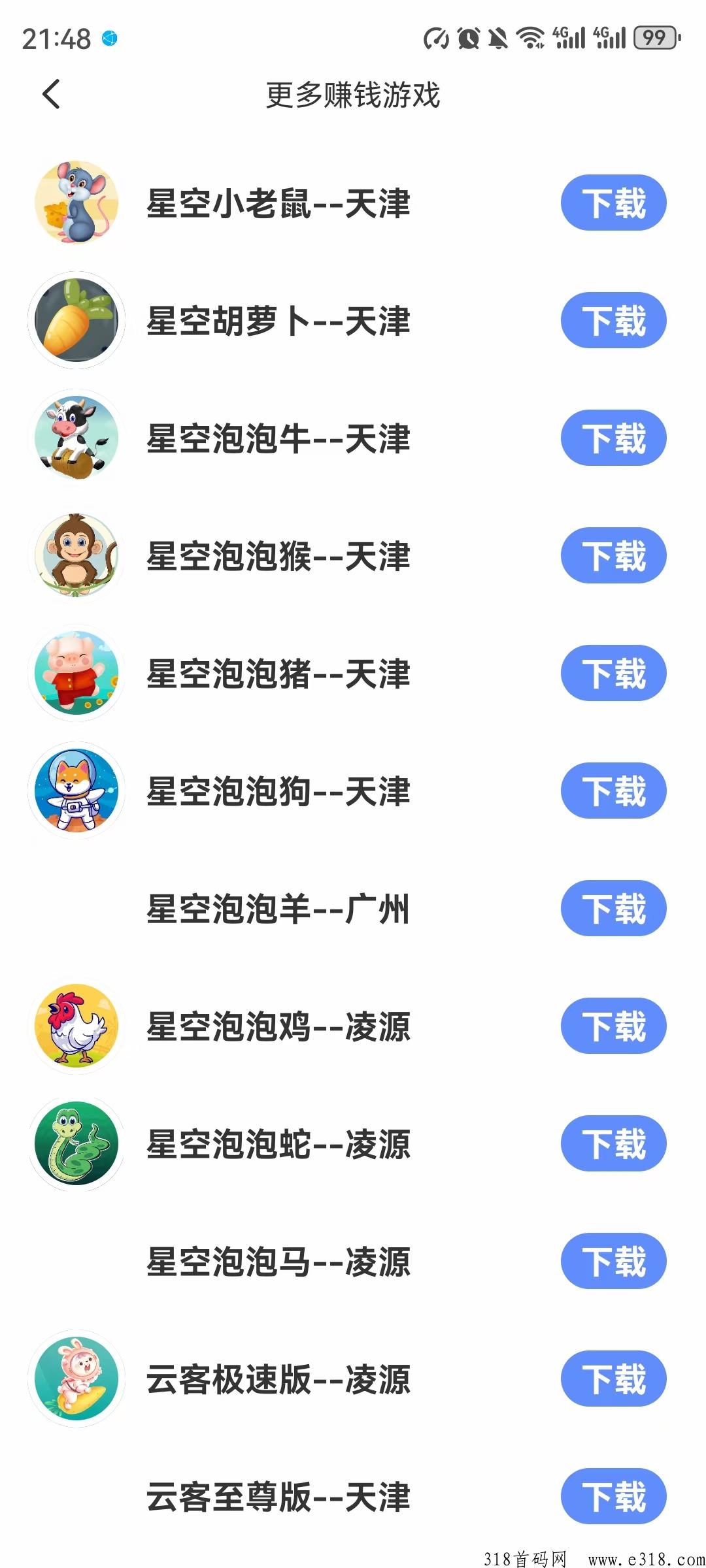
Task: Go back from 更多赚钱游戏 page
Action: click(x=51, y=95)
